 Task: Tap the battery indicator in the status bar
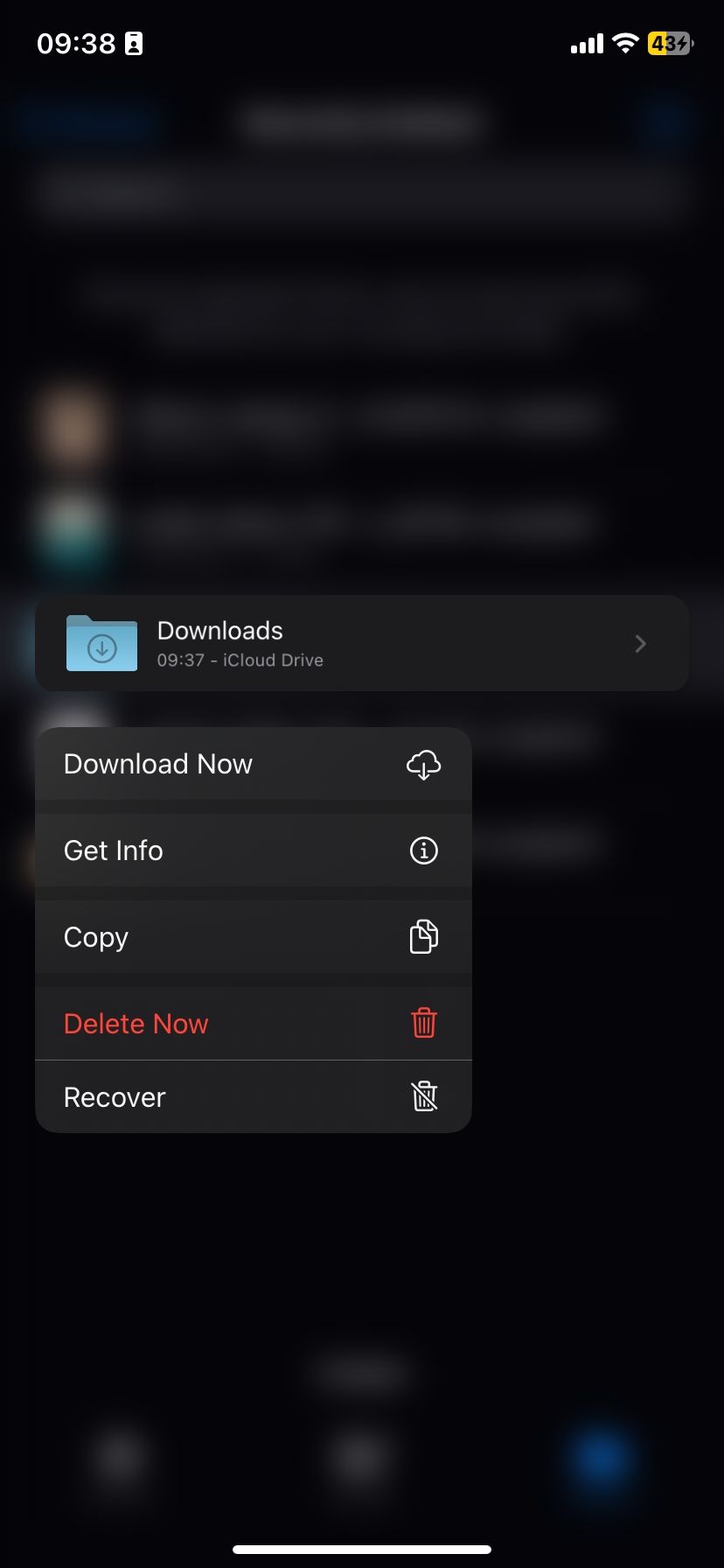pos(670,43)
